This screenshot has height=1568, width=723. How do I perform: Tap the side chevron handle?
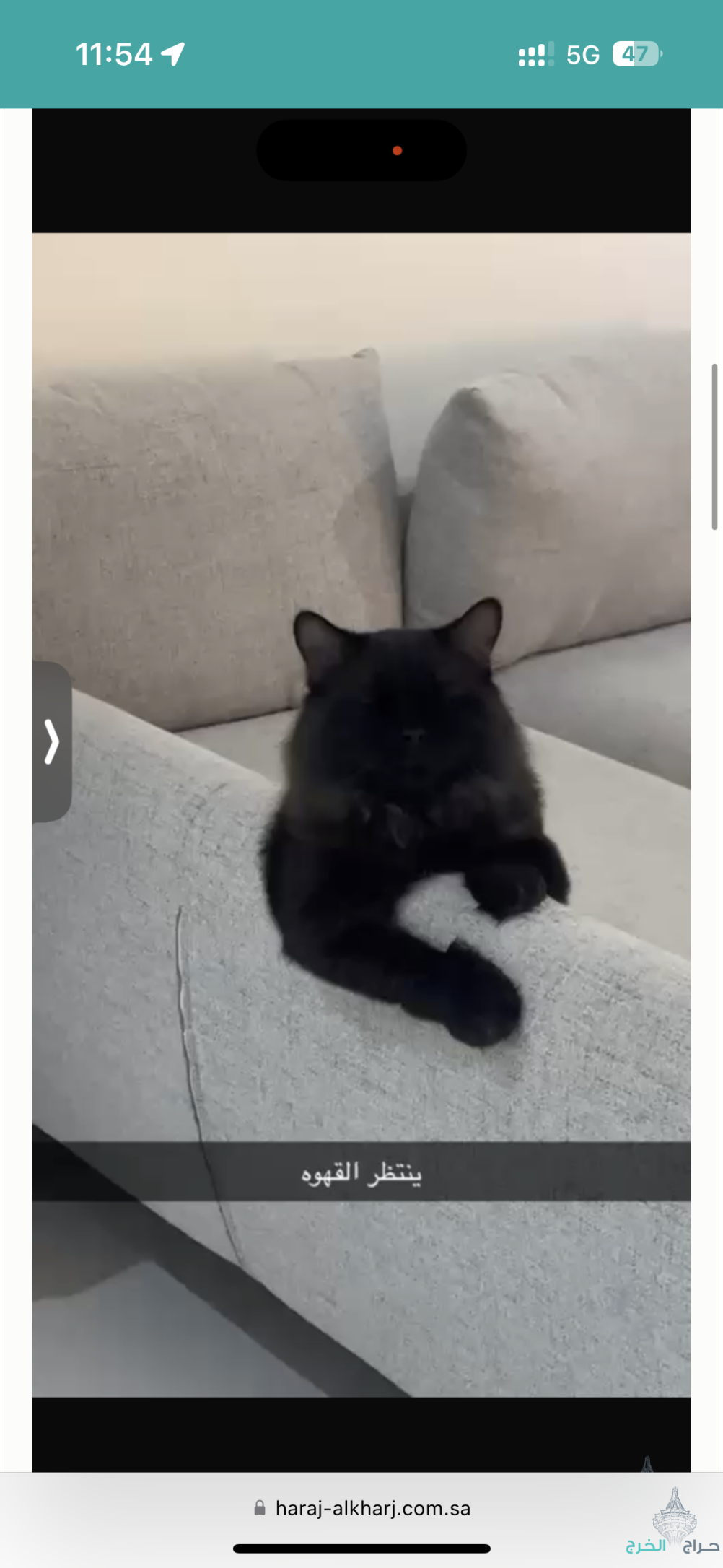click(51, 741)
